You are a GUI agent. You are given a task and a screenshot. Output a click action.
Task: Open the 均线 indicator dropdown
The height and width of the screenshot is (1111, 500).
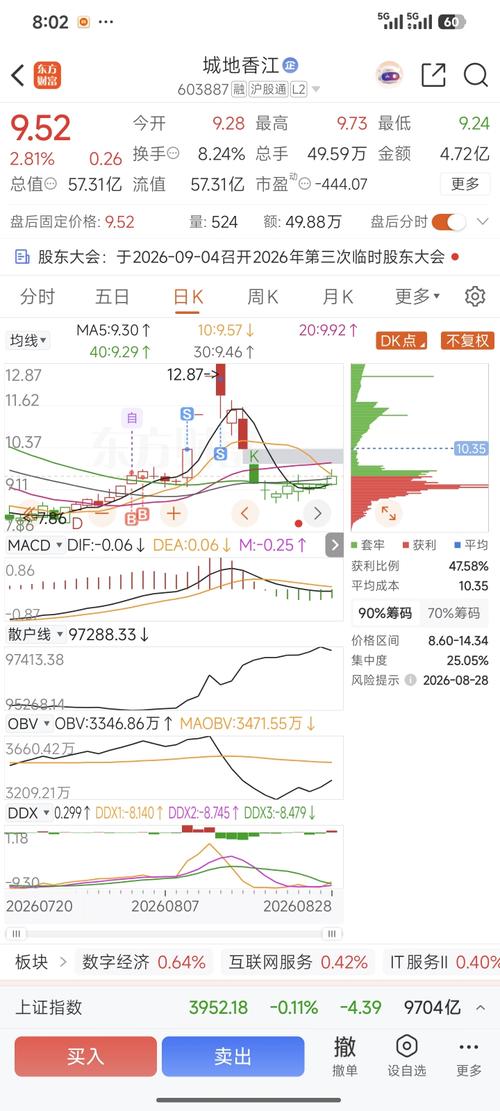tap(28, 341)
